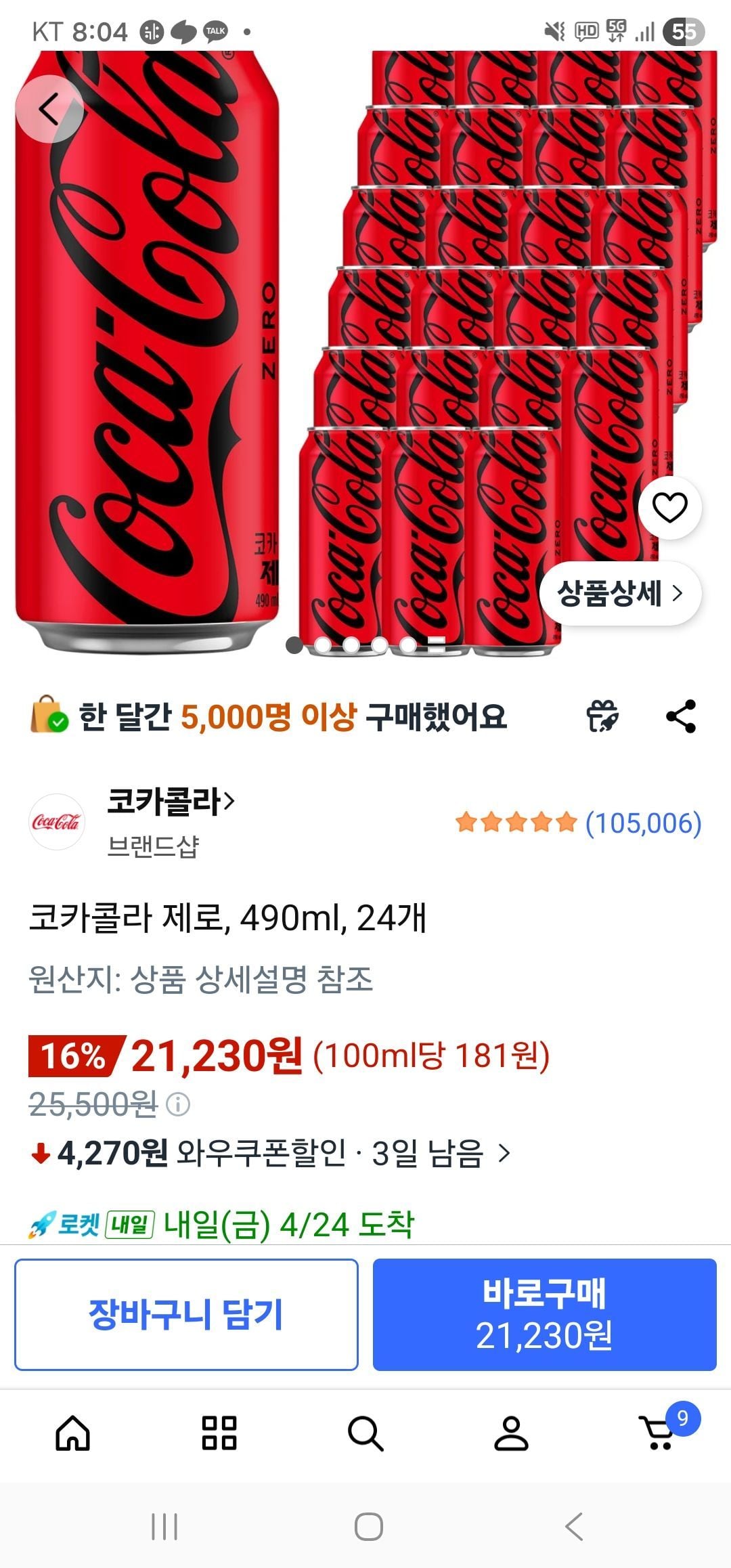Viewport: 731px width, 1568px height.
Task: Send this product as a gift
Action: click(602, 716)
